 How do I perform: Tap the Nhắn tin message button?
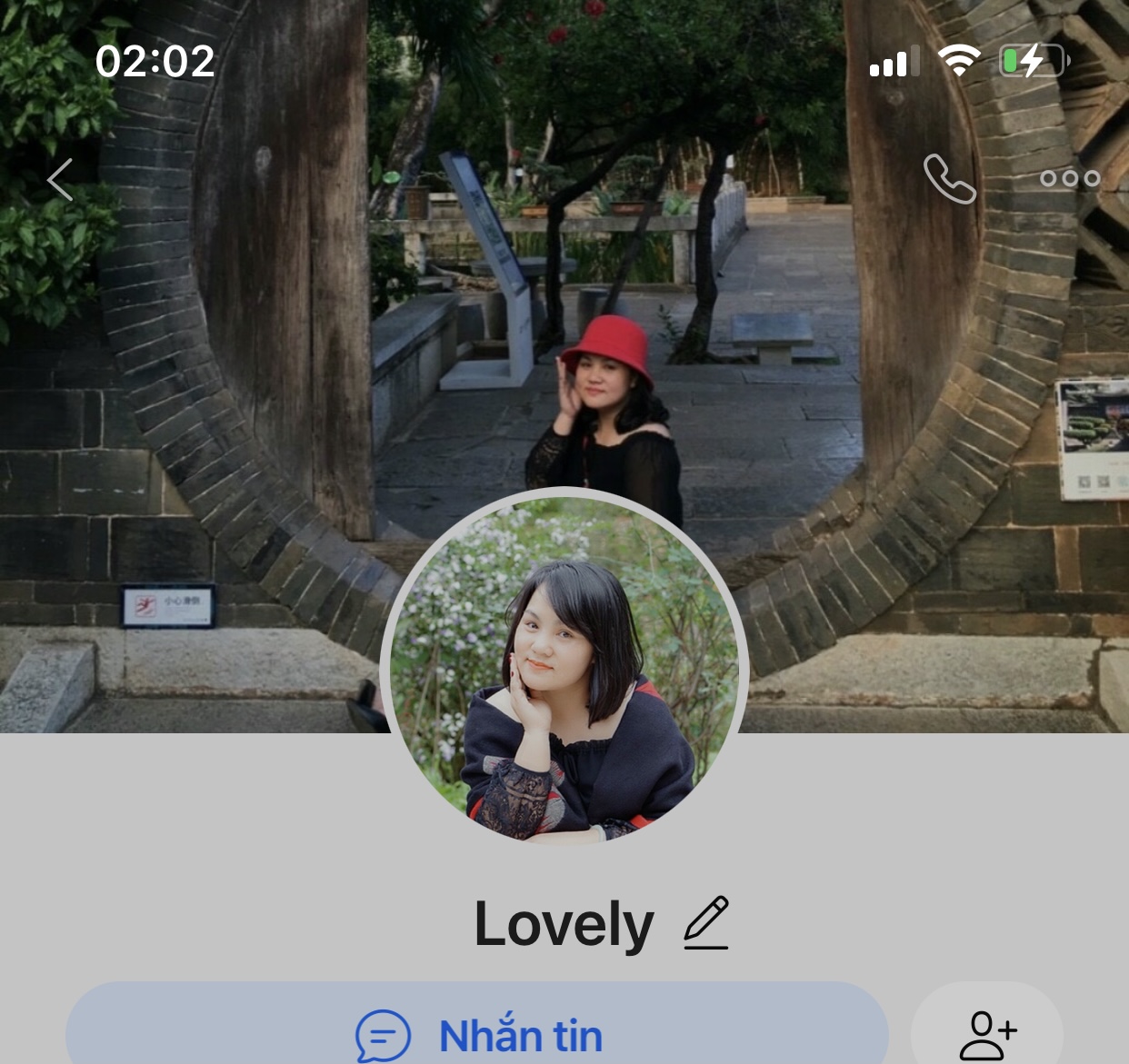click(x=477, y=1034)
